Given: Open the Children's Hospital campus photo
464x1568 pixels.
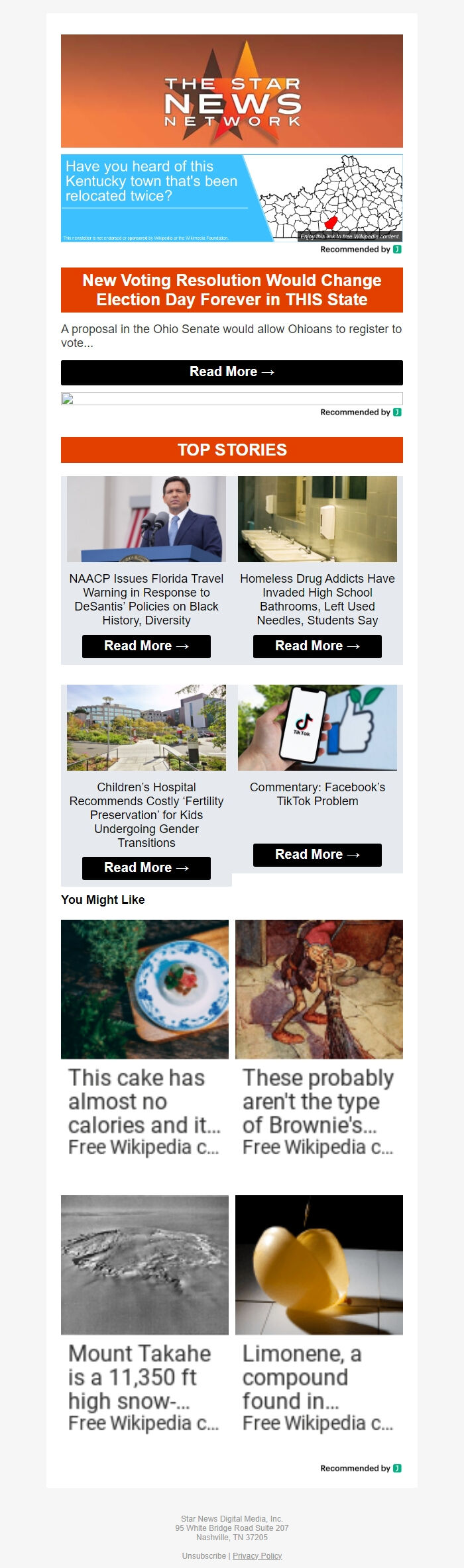Looking at the screenshot, I should pyautogui.click(x=146, y=728).
